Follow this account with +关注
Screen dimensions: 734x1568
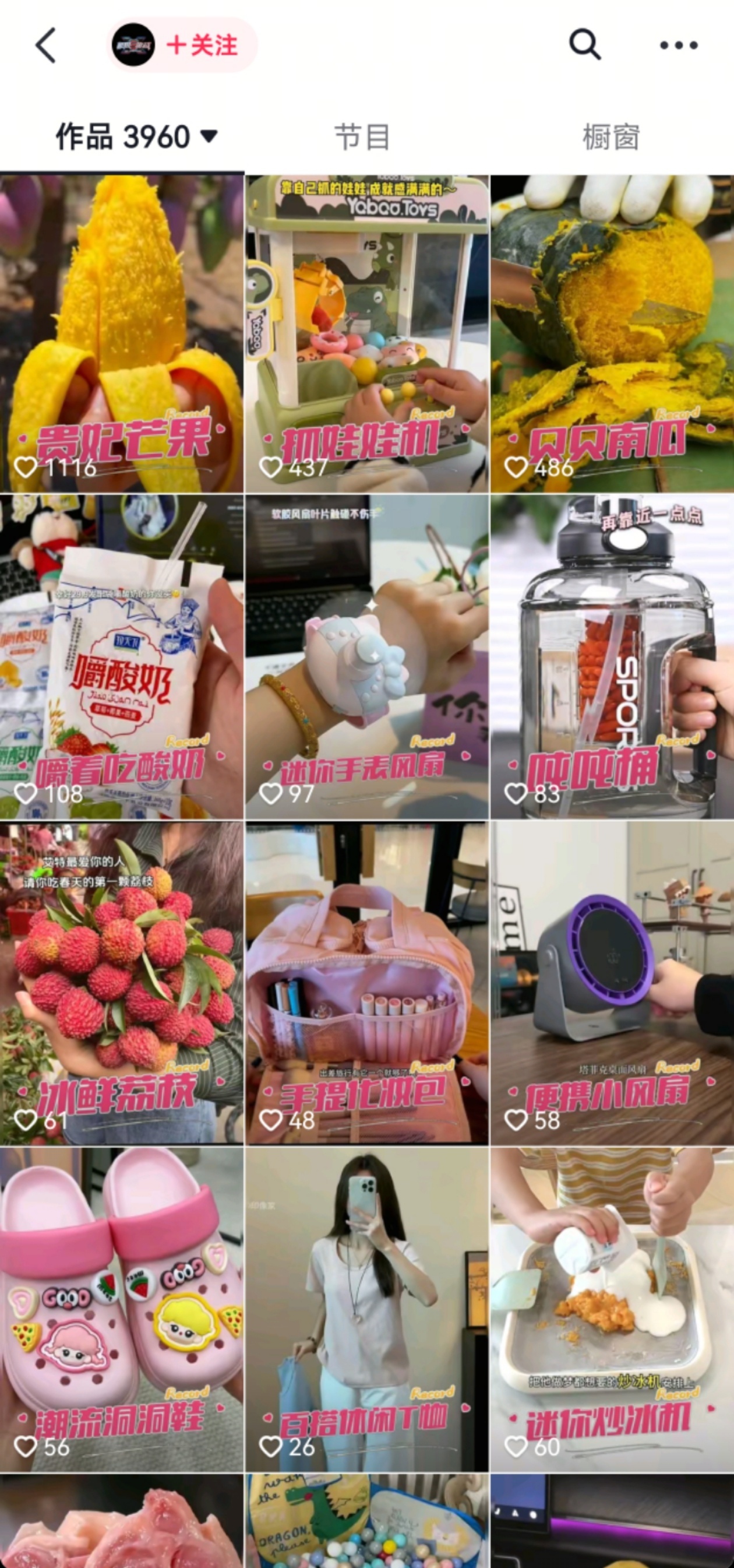click(202, 45)
